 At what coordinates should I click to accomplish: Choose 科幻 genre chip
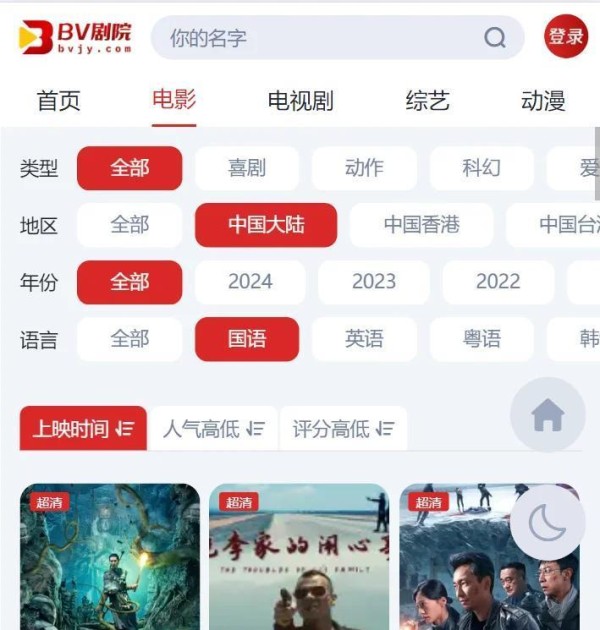click(481, 168)
